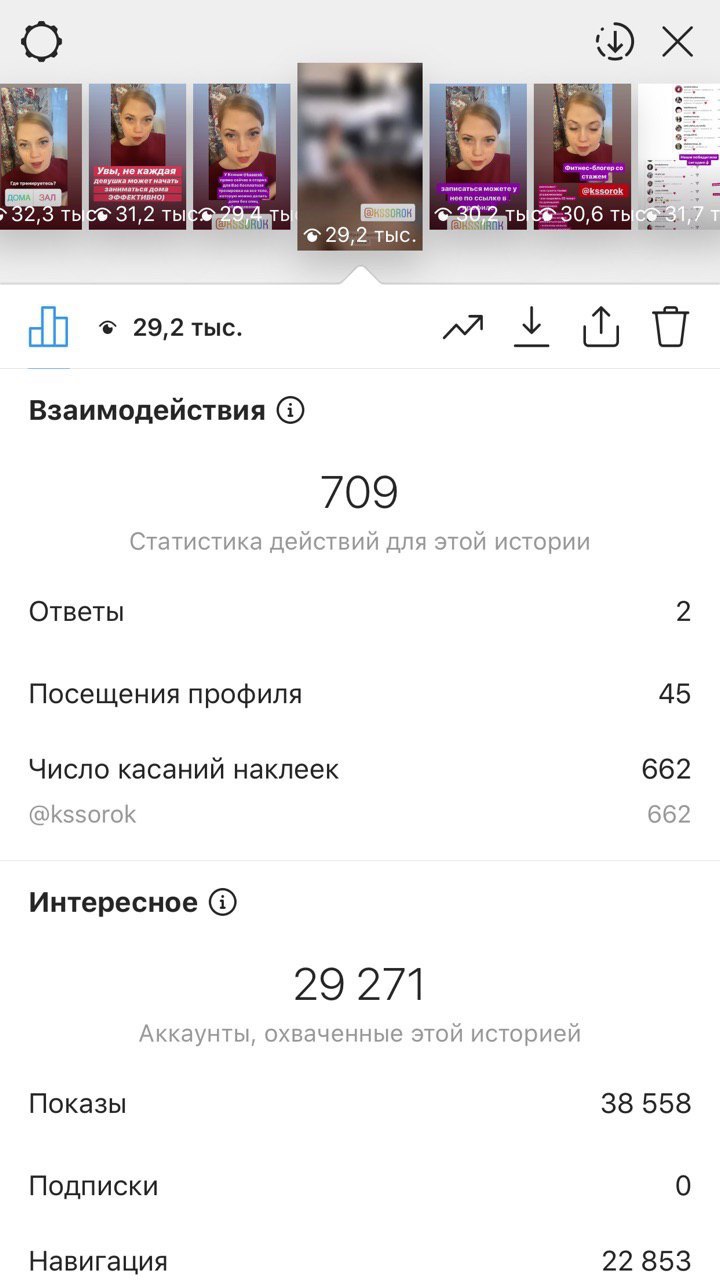Viewport: 720px width, 1280px height.
Task: Select the story thumbnail with 29,4 тыс. views
Action: (242, 157)
